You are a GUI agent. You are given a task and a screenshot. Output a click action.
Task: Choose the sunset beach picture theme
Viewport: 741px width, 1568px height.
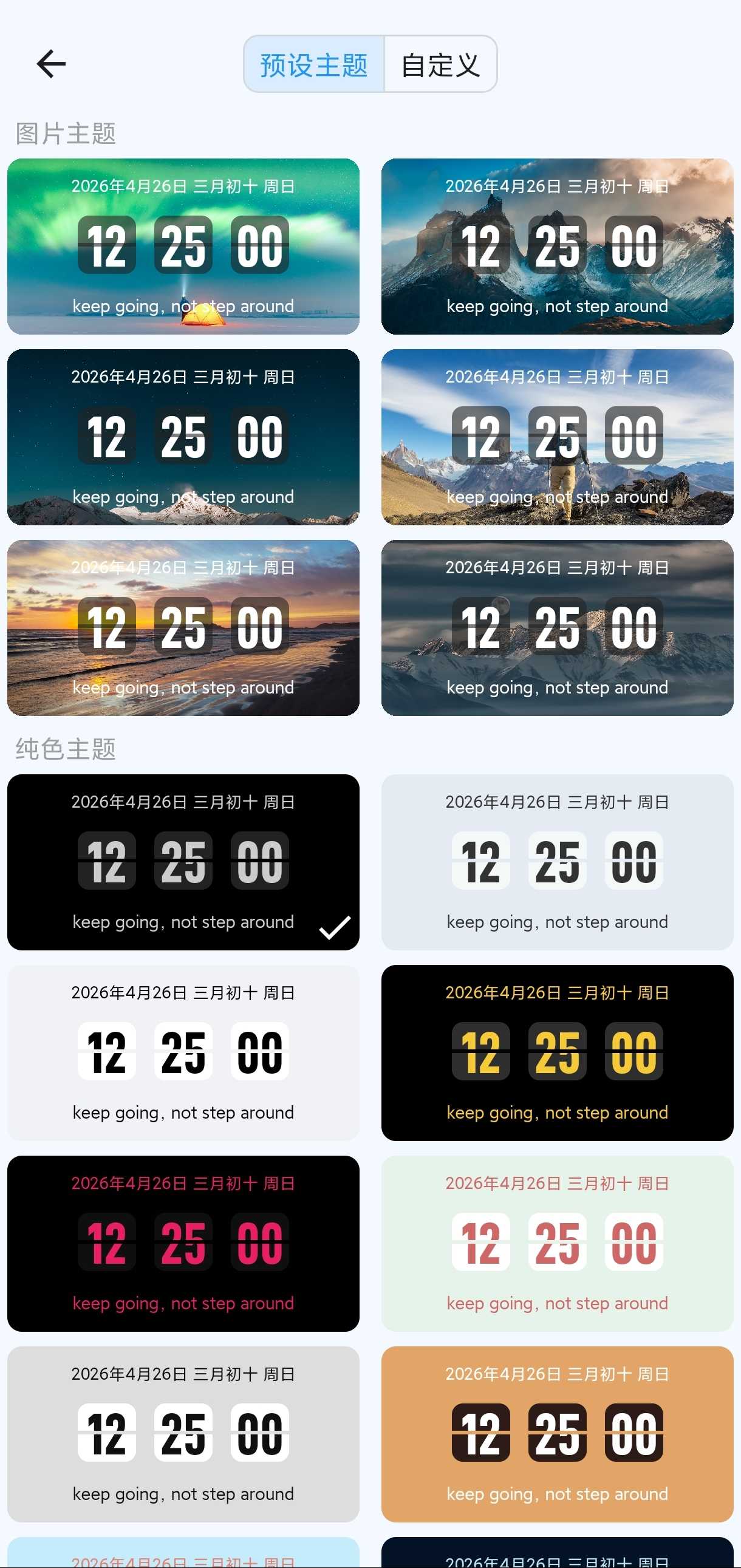(183, 627)
